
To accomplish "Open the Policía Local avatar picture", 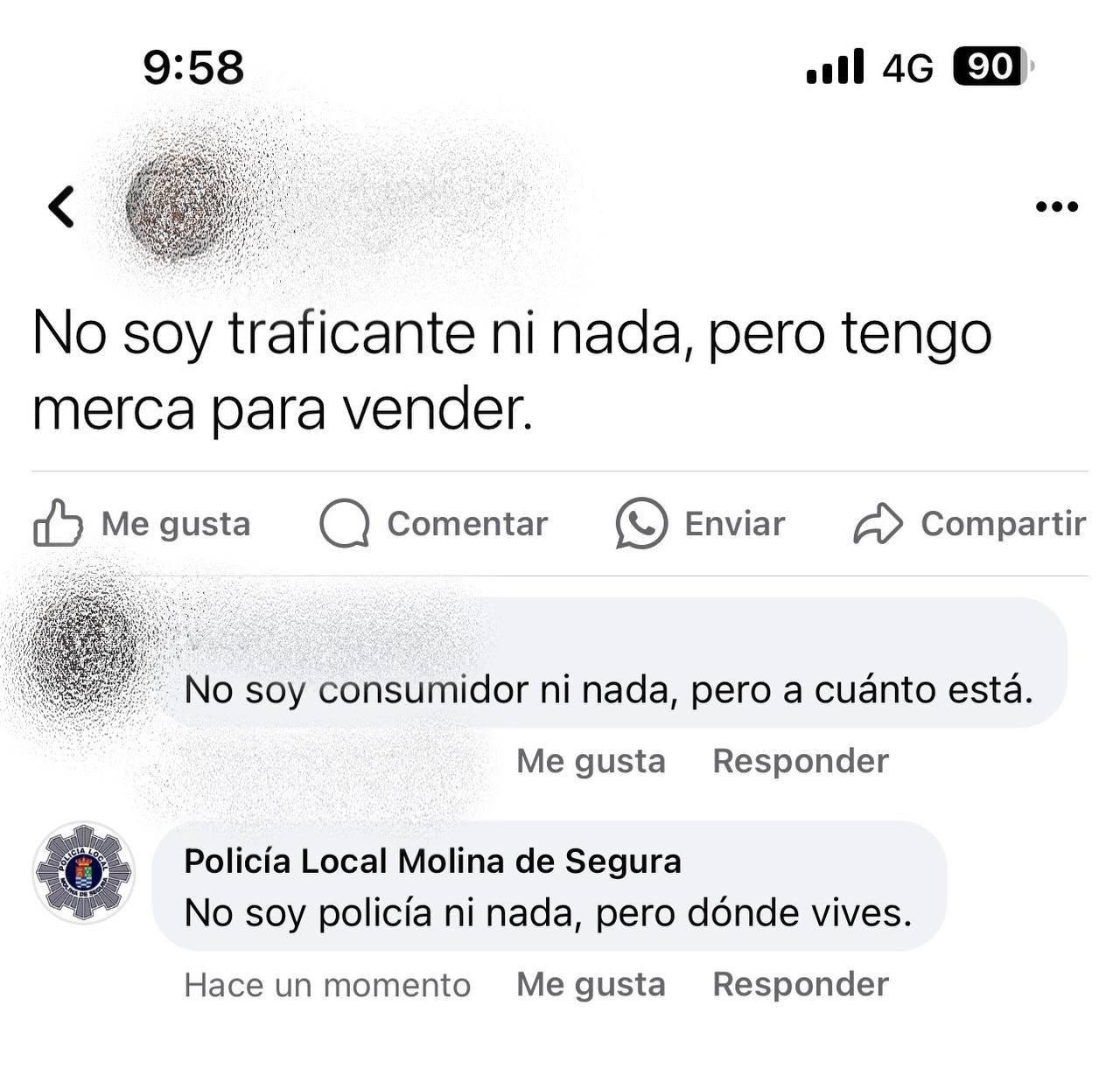I will (x=83, y=872).
